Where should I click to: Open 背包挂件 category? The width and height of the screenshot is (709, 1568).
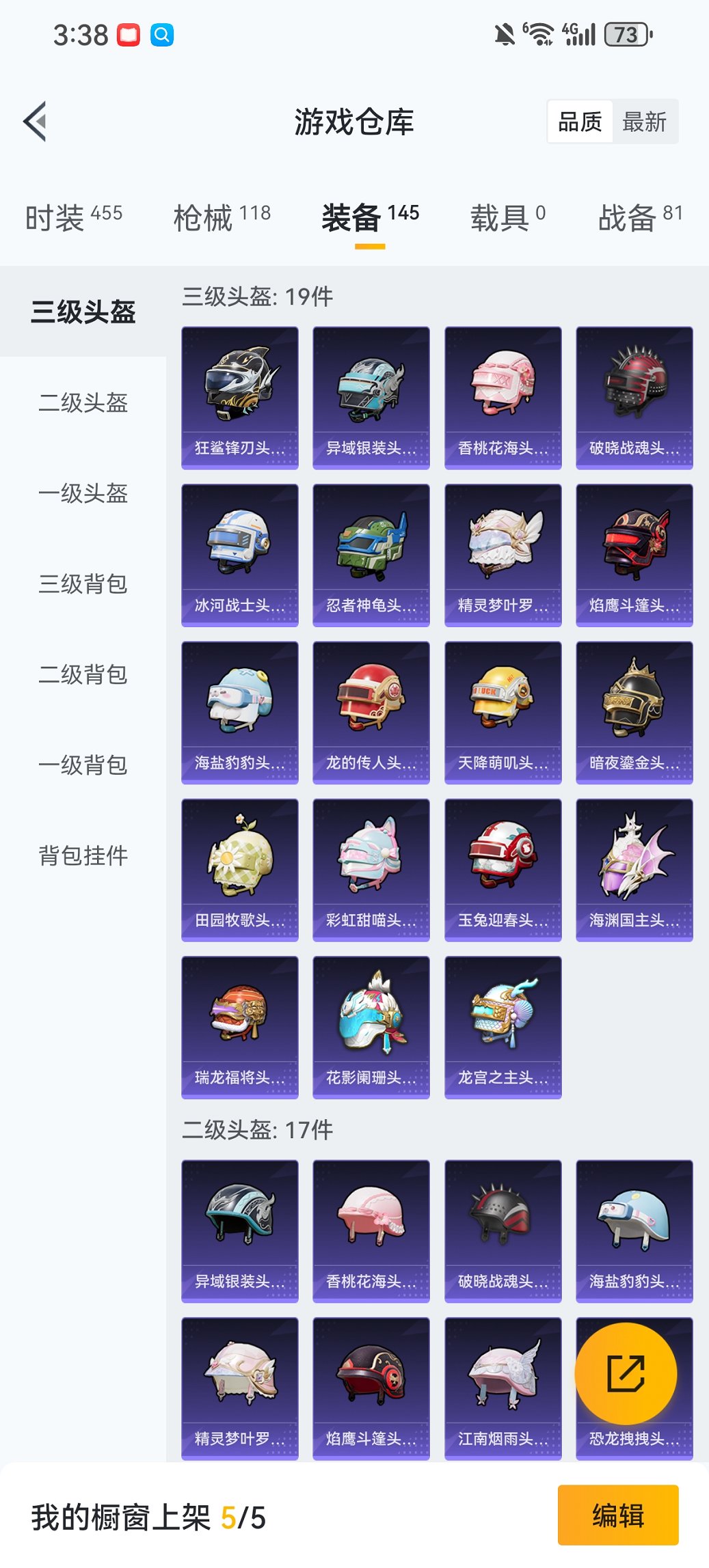coord(83,855)
